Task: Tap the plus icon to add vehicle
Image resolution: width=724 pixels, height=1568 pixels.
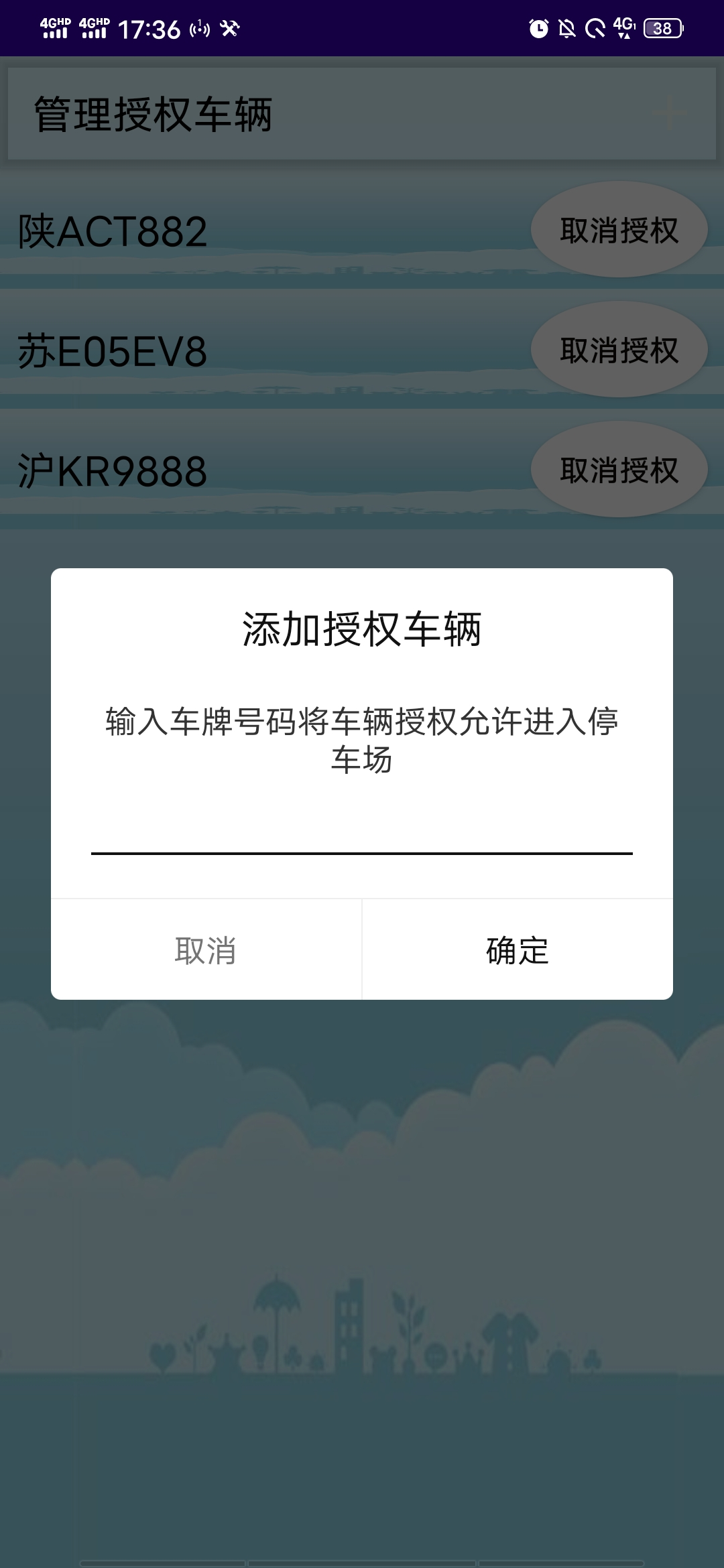Action: pyautogui.click(x=670, y=114)
